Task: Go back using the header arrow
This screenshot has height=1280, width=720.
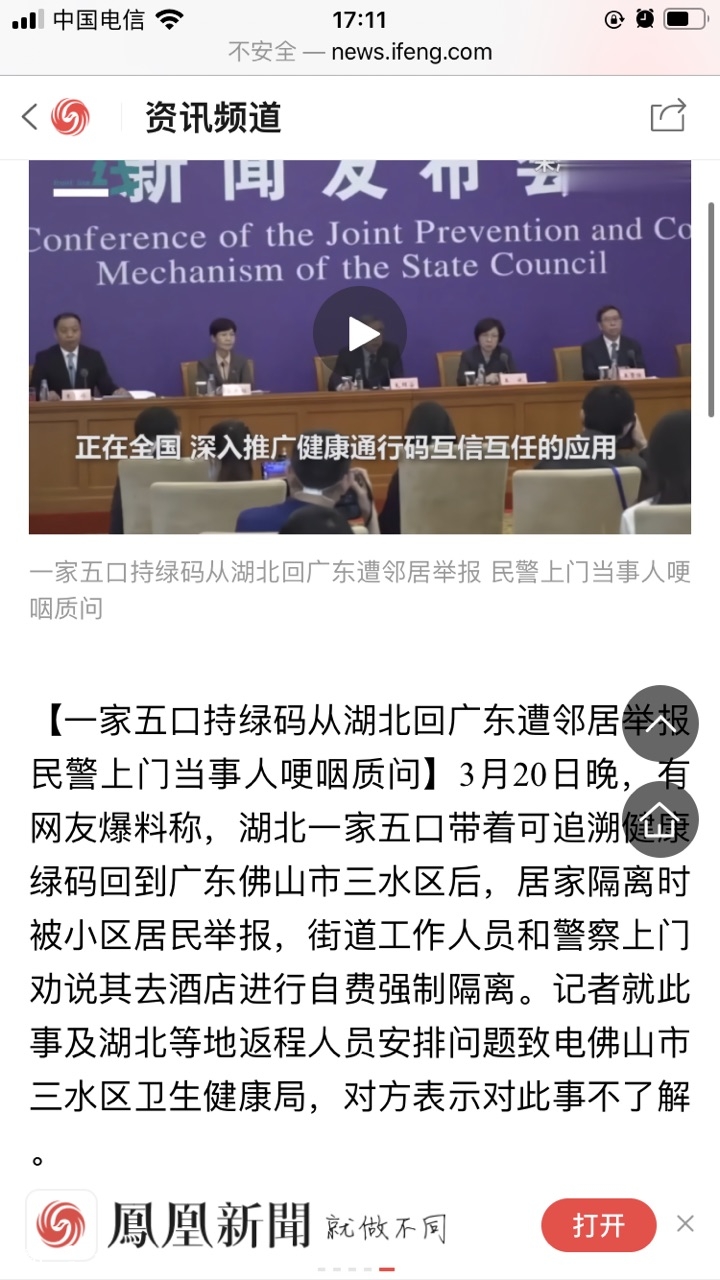Action: pyautogui.click(x=30, y=117)
